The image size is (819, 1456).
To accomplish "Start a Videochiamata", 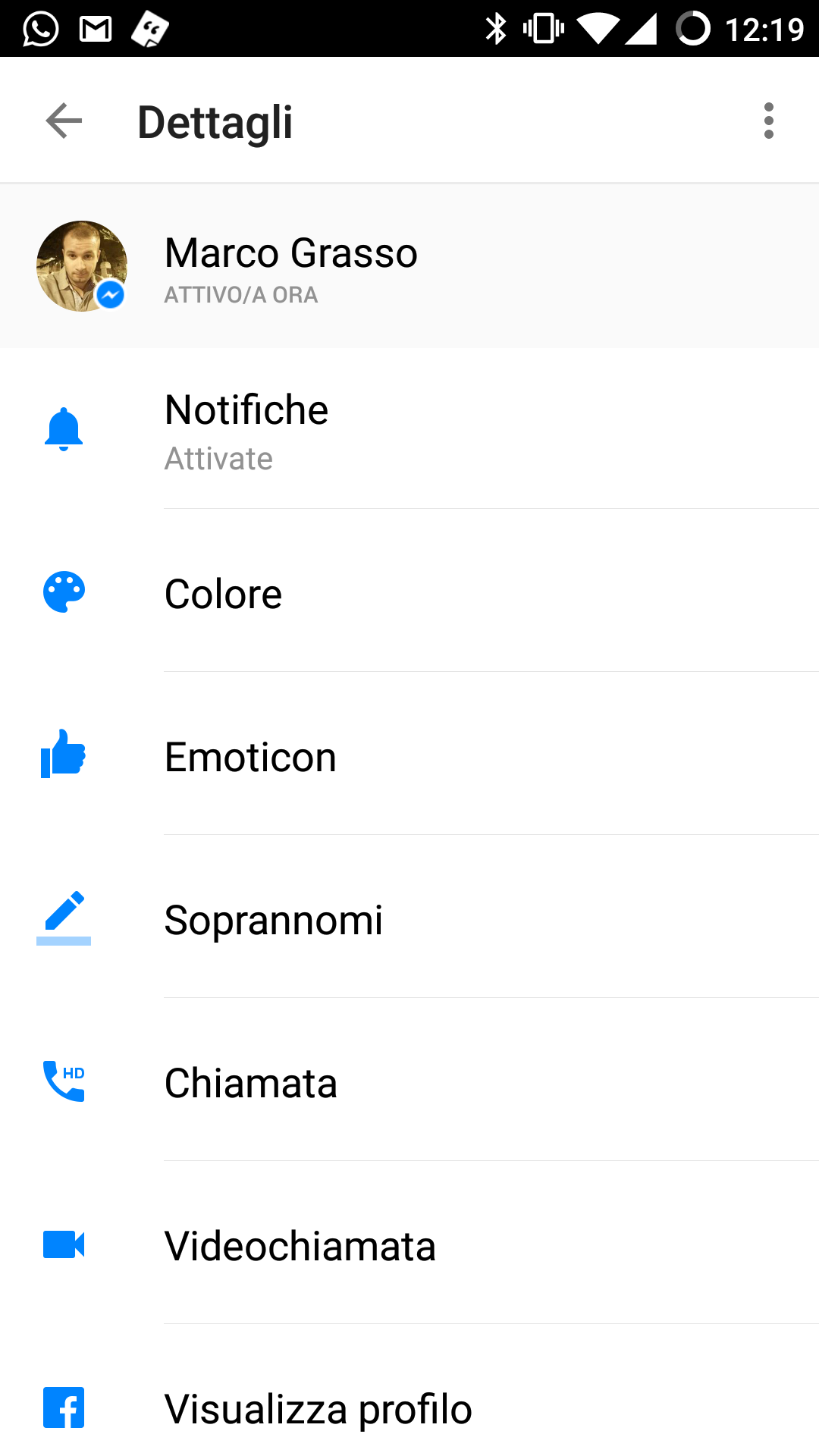I will 409,1245.
